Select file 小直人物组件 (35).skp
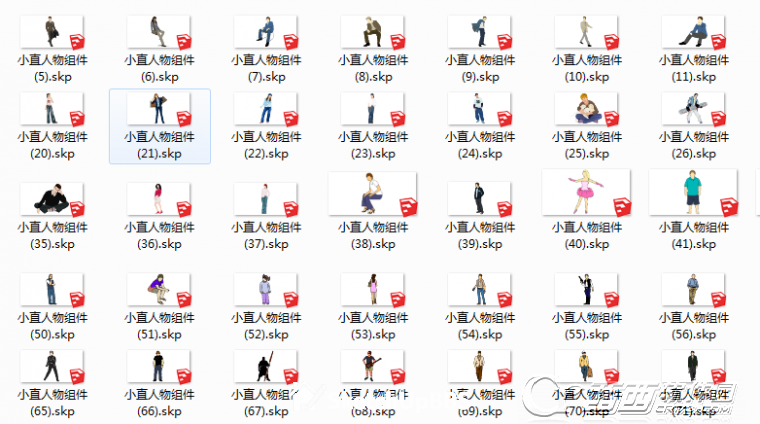The width and height of the screenshot is (760, 424). (x=52, y=199)
